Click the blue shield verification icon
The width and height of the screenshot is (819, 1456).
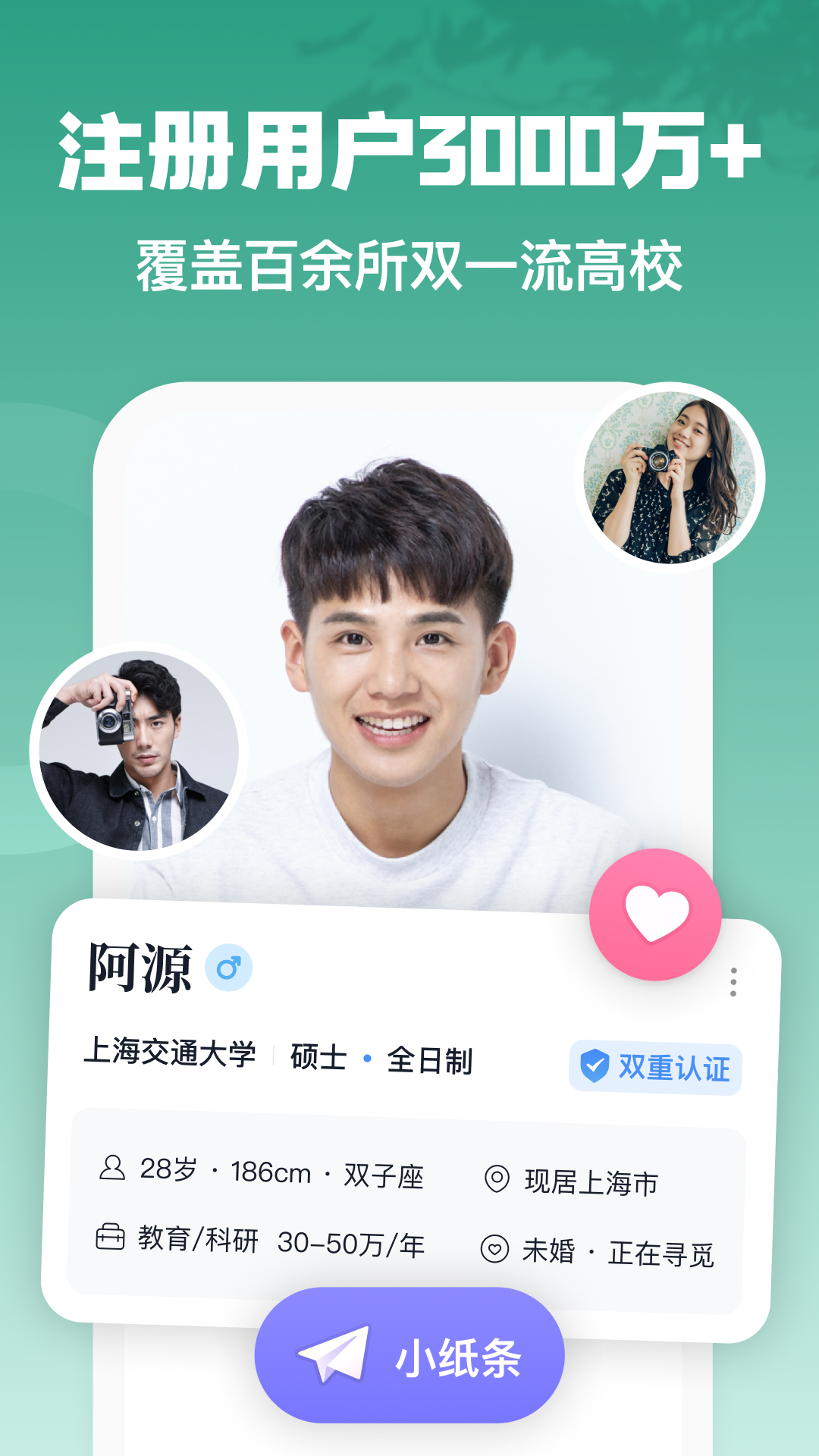click(596, 1066)
